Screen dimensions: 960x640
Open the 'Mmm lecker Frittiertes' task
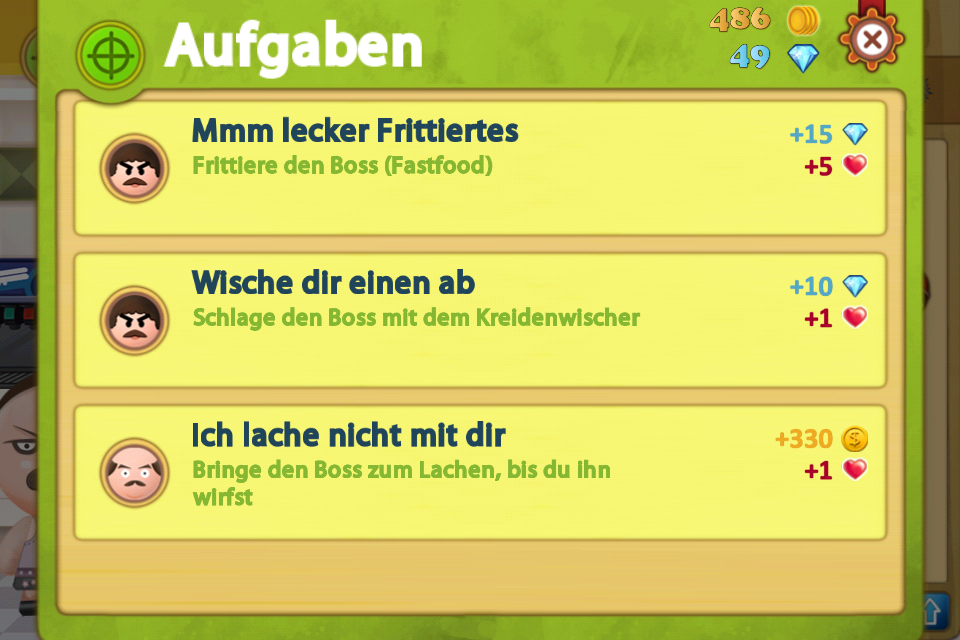click(480, 168)
